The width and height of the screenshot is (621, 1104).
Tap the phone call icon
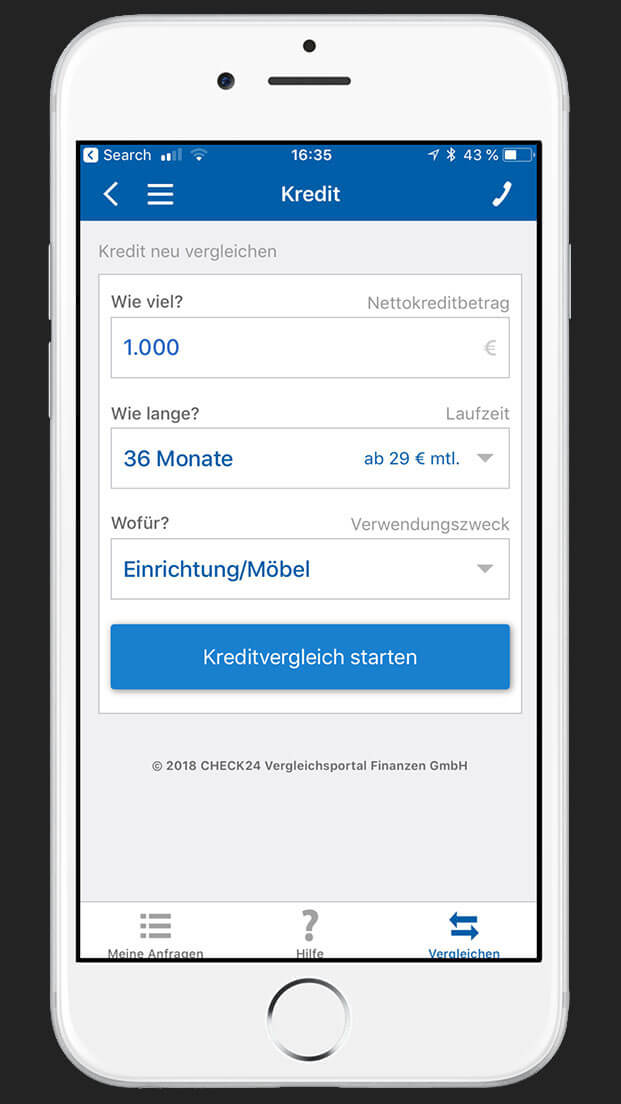point(501,194)
